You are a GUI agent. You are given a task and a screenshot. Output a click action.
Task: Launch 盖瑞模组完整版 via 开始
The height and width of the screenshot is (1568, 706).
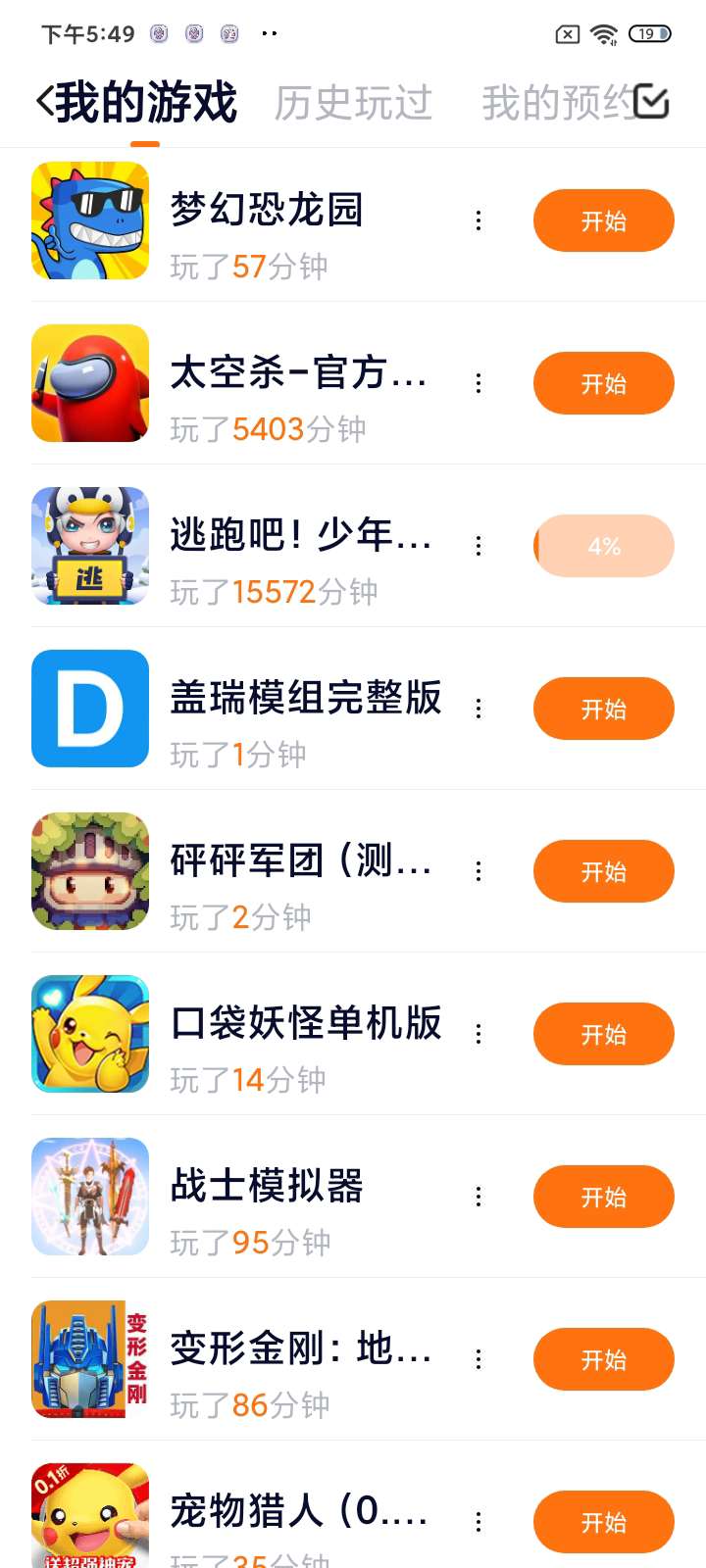point(603,709)
